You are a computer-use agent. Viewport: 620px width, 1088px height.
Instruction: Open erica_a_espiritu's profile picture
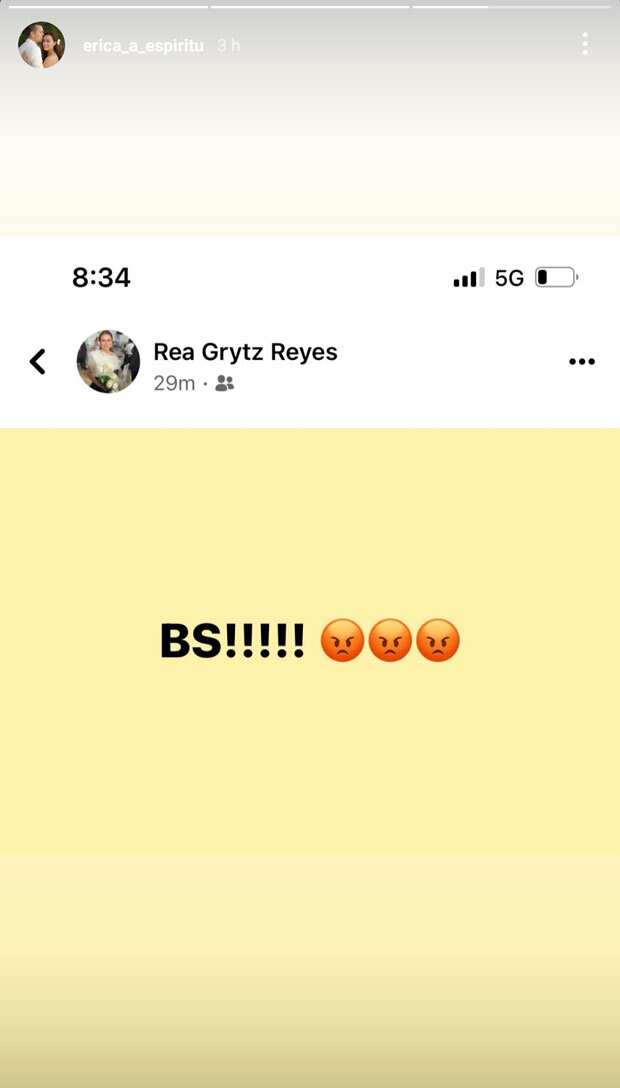pyautogui.click(x=42, y=45)
